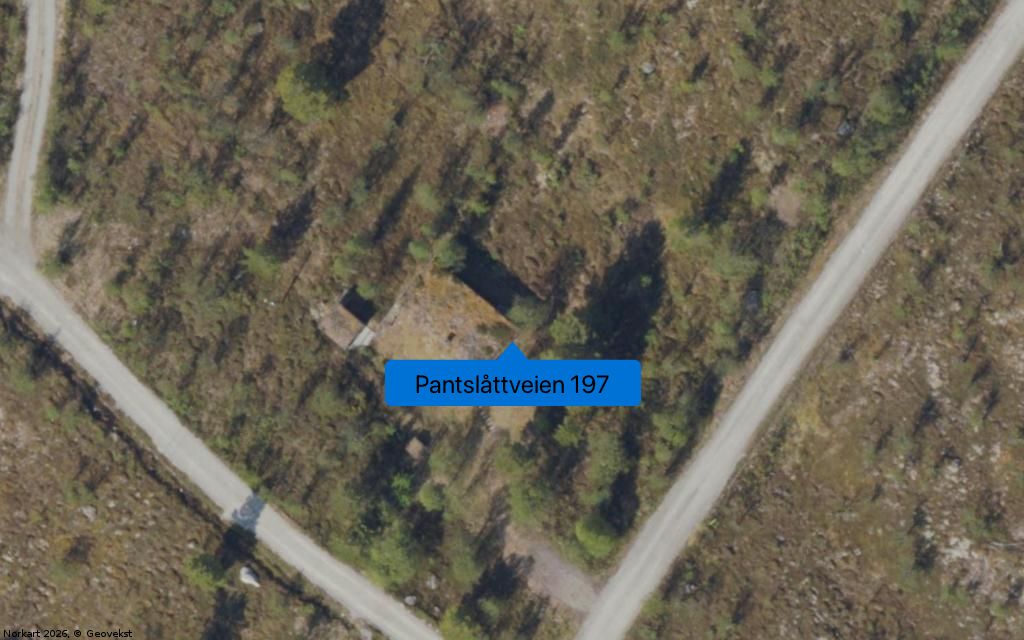Tap the Pantslåttveien 197 address callout

512,384
